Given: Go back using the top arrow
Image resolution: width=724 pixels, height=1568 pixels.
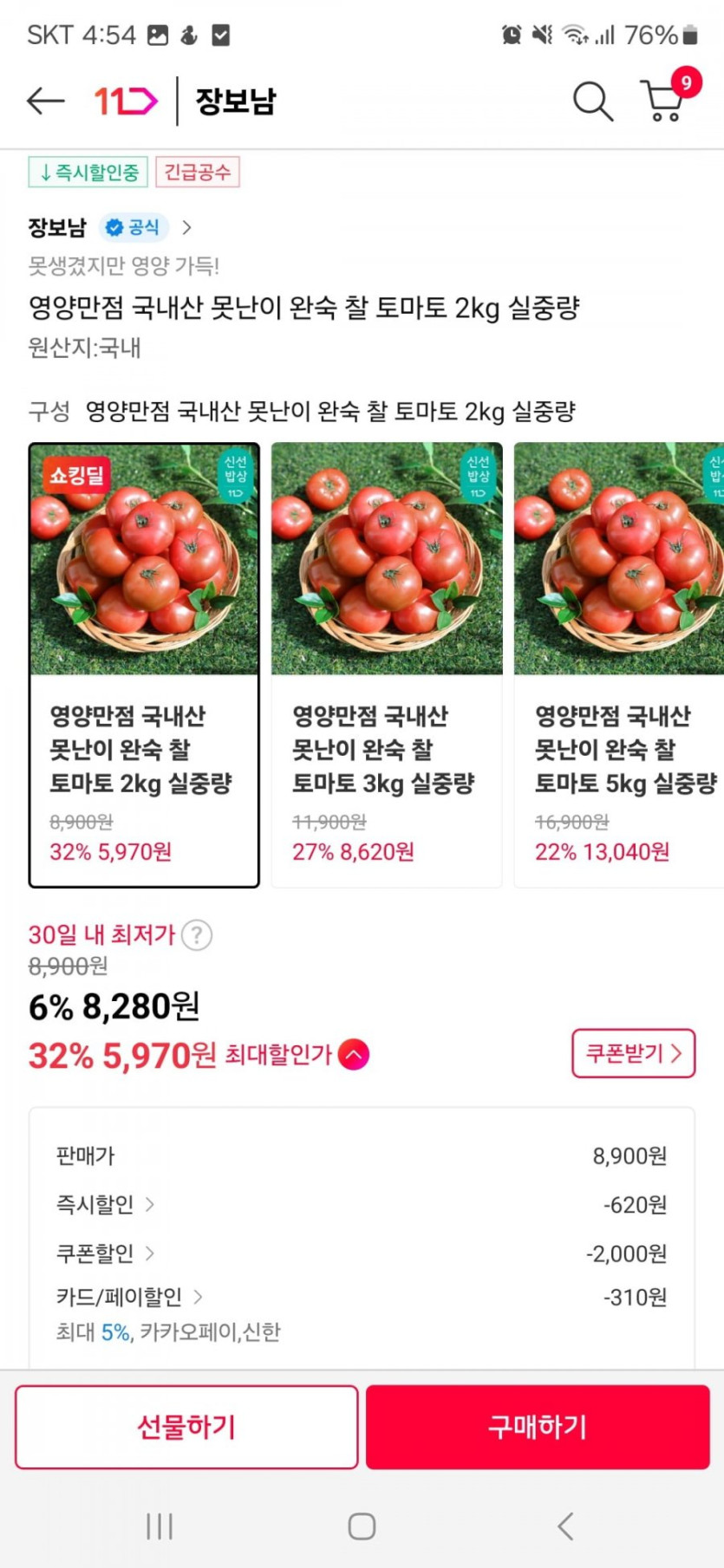Looking at the screenshot, I should click(x=46, y=101).
